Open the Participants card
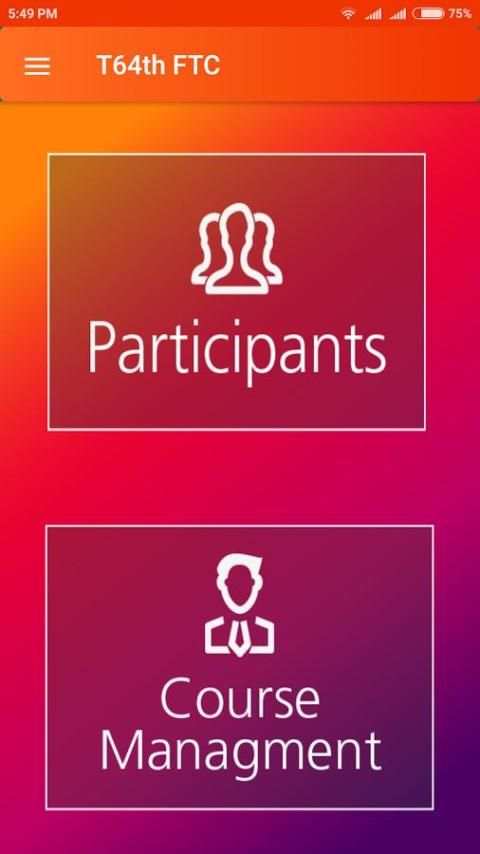The width and height of the screenshot is (480, 854). 236,292
